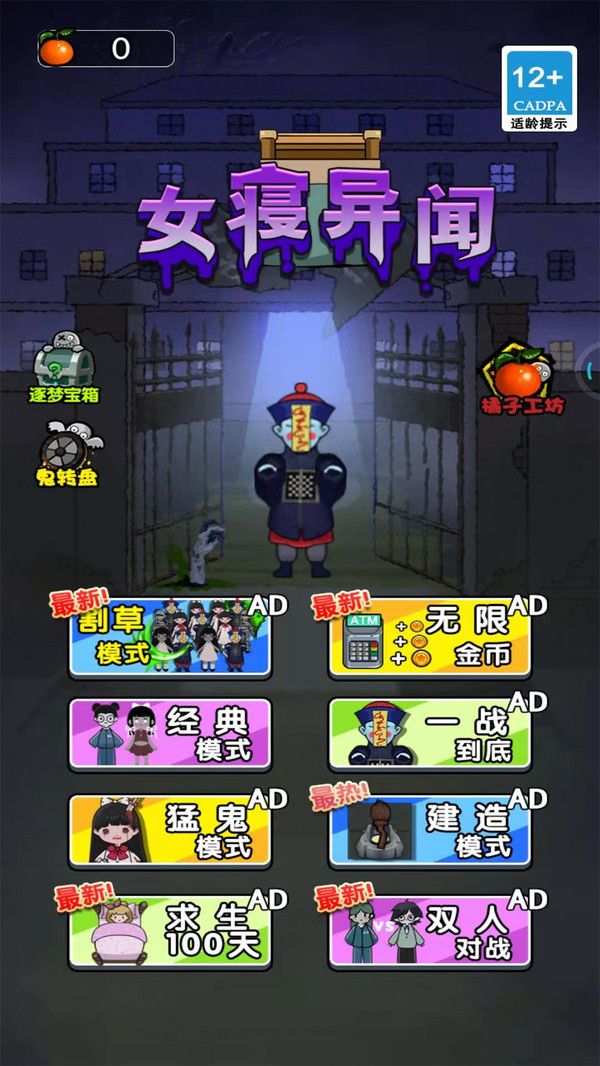Start 割草模式 game mode
Viewport: 600px width, 1066px height.
170,637
